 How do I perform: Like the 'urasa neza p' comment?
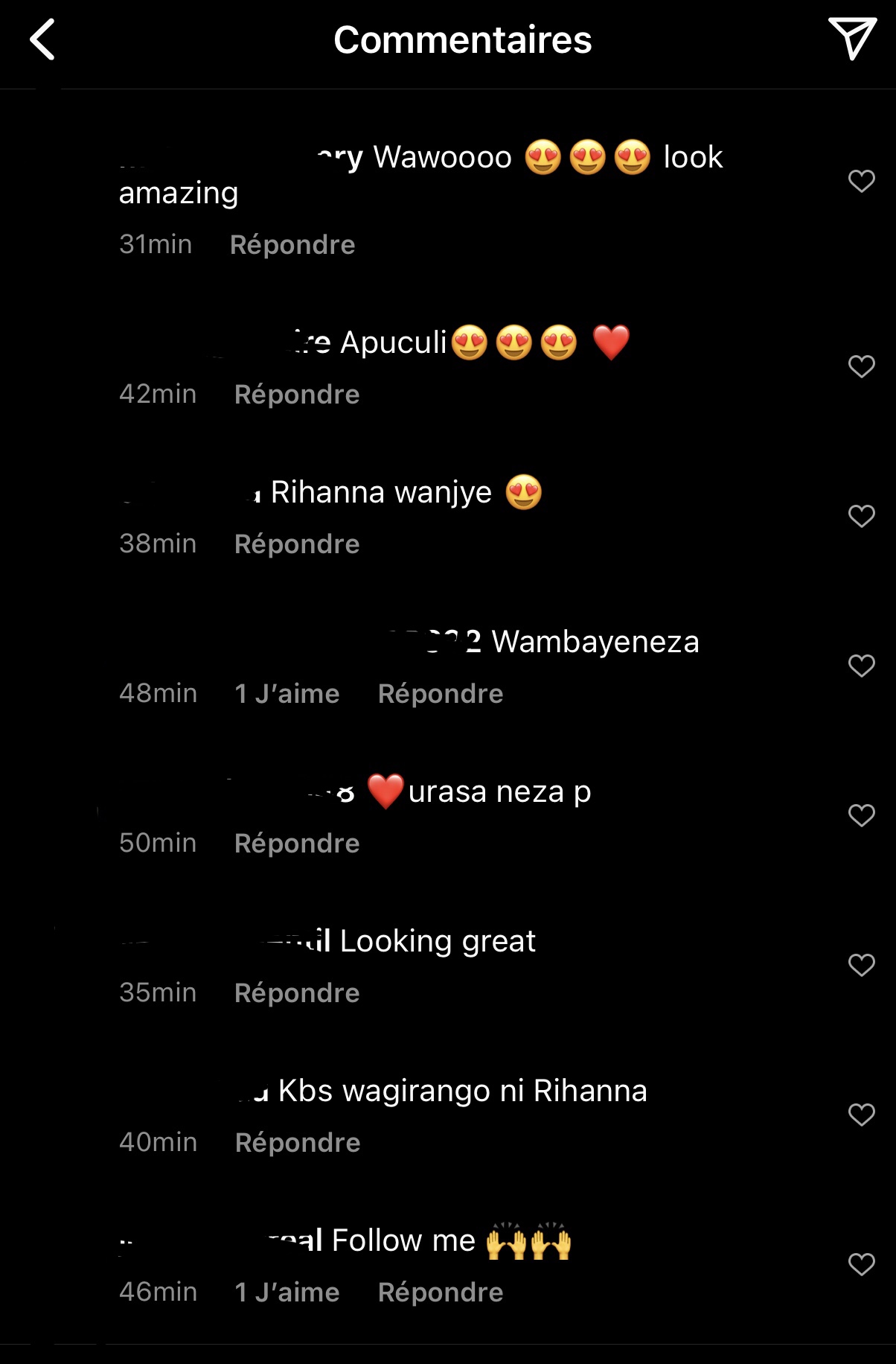[861, 815]
